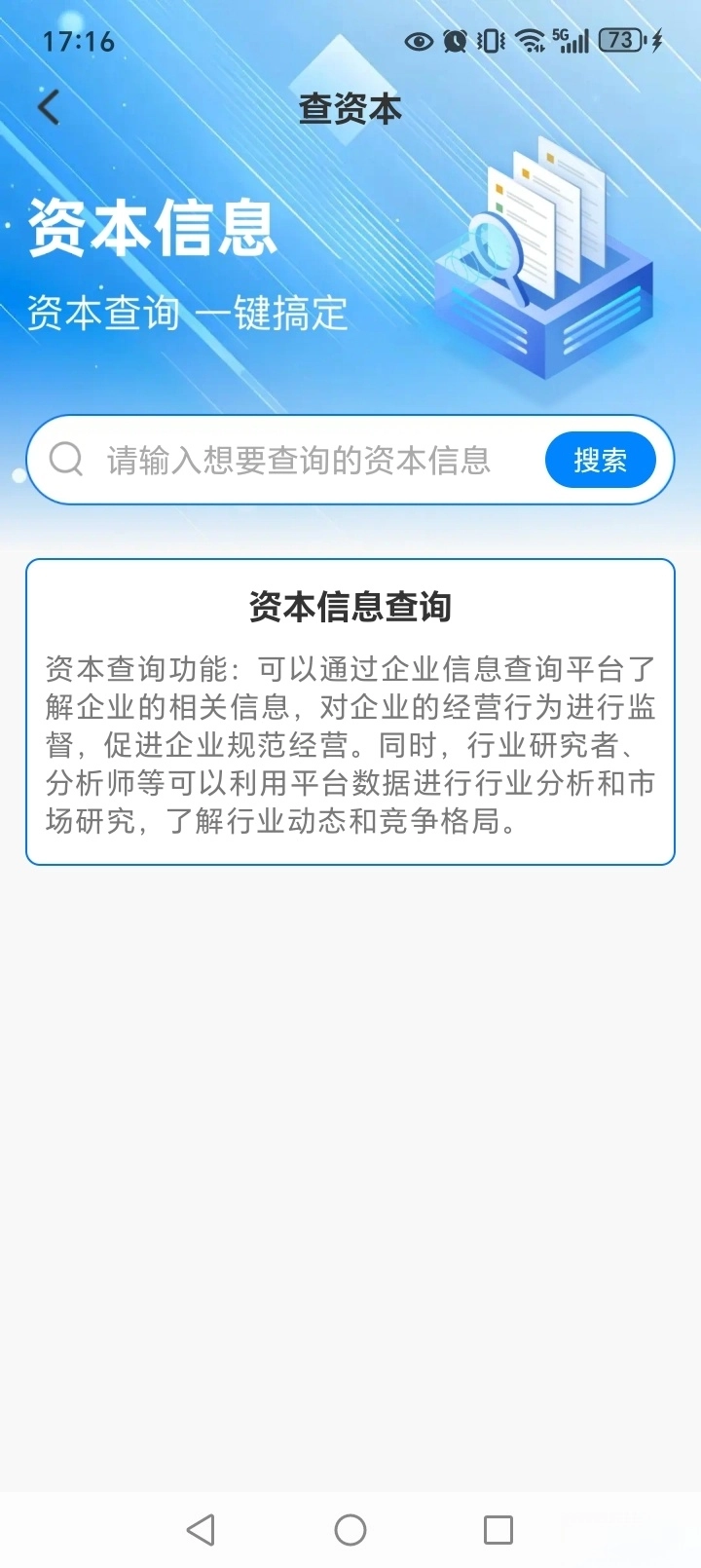Tap the blue 搜索 button
This screenshot has width=701, height=1568.
pos(600,460)
